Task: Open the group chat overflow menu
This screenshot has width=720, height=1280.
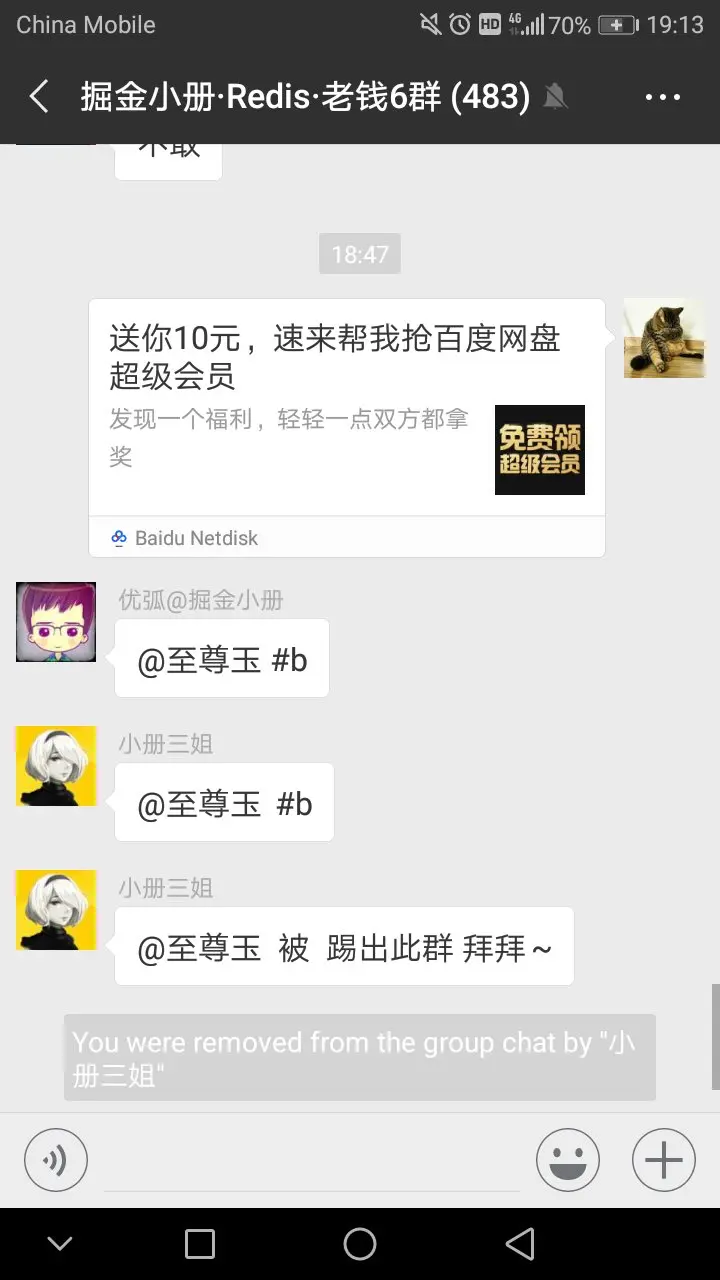Action: tap(662, 97)
